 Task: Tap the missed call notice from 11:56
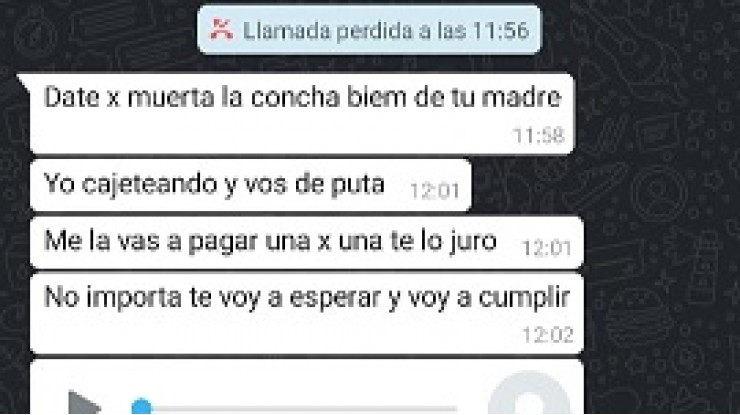(369, 30)
